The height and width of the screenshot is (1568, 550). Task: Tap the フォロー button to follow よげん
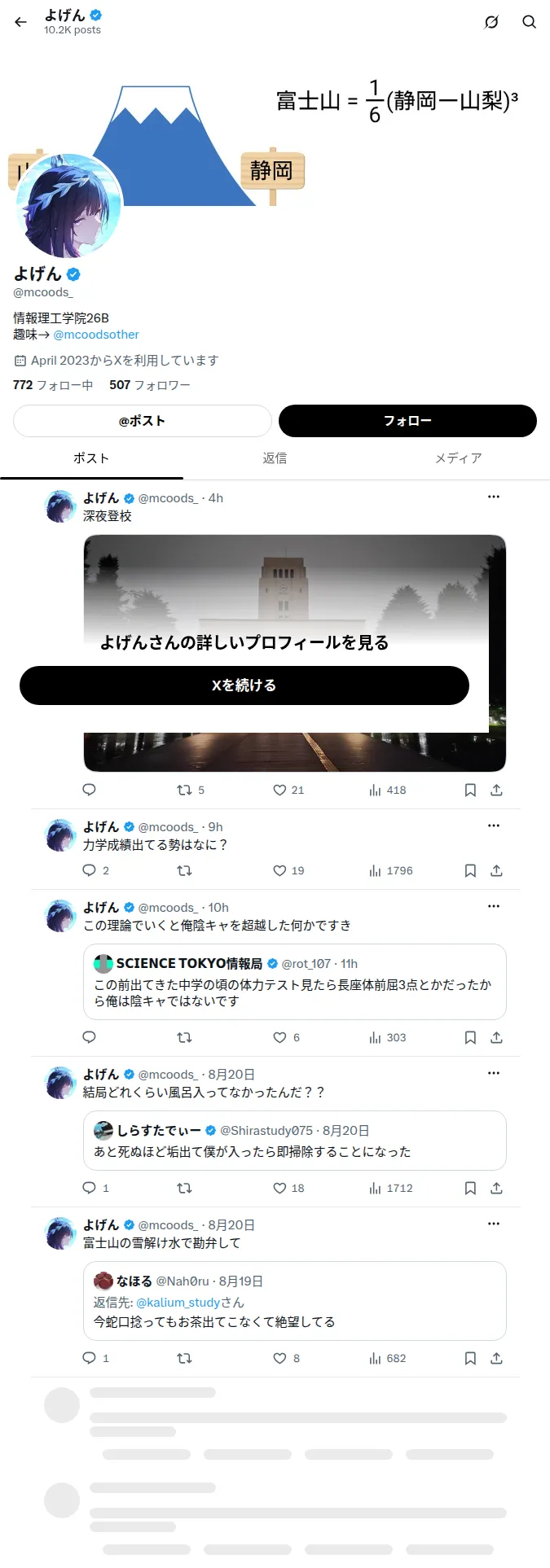pos(407,421)
